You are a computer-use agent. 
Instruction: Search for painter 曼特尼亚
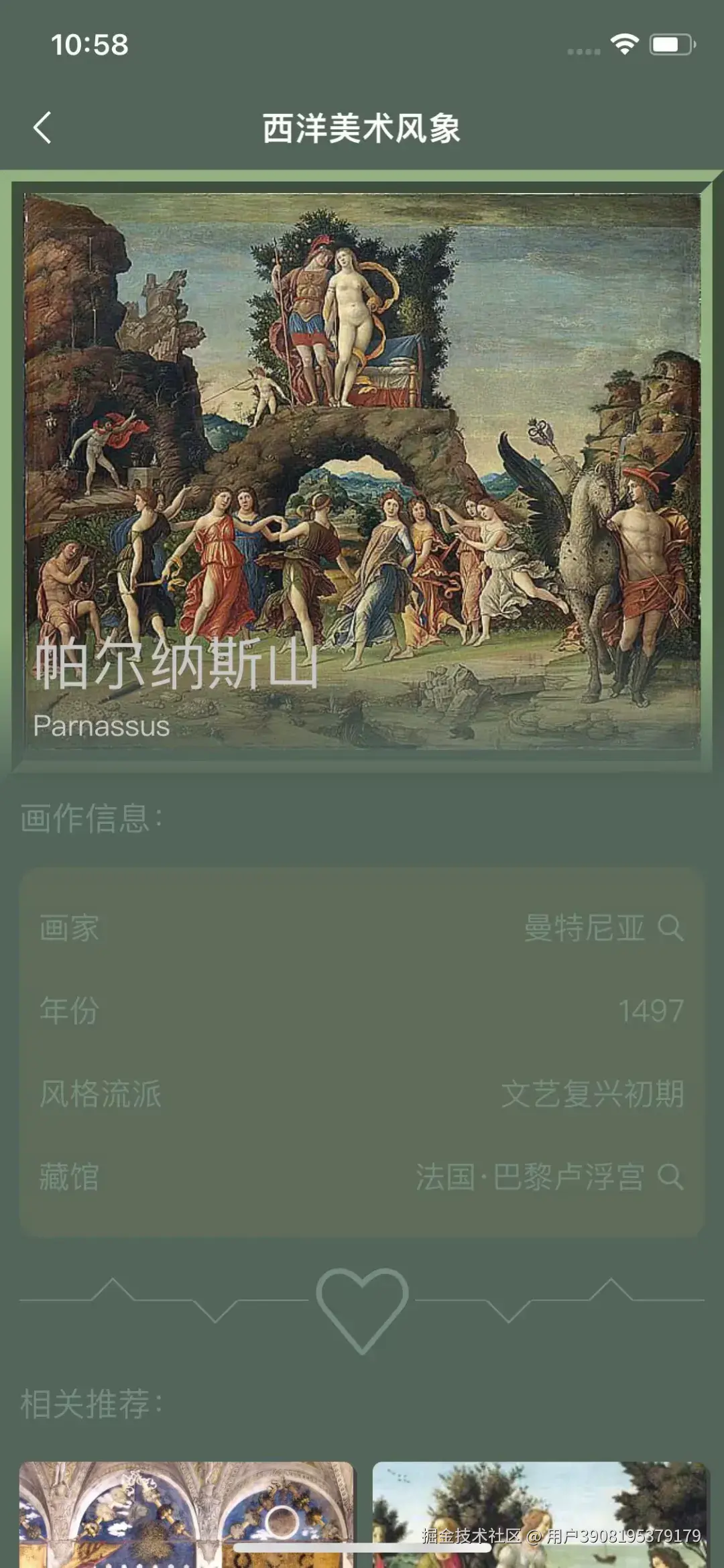click(x=670, y=928)
